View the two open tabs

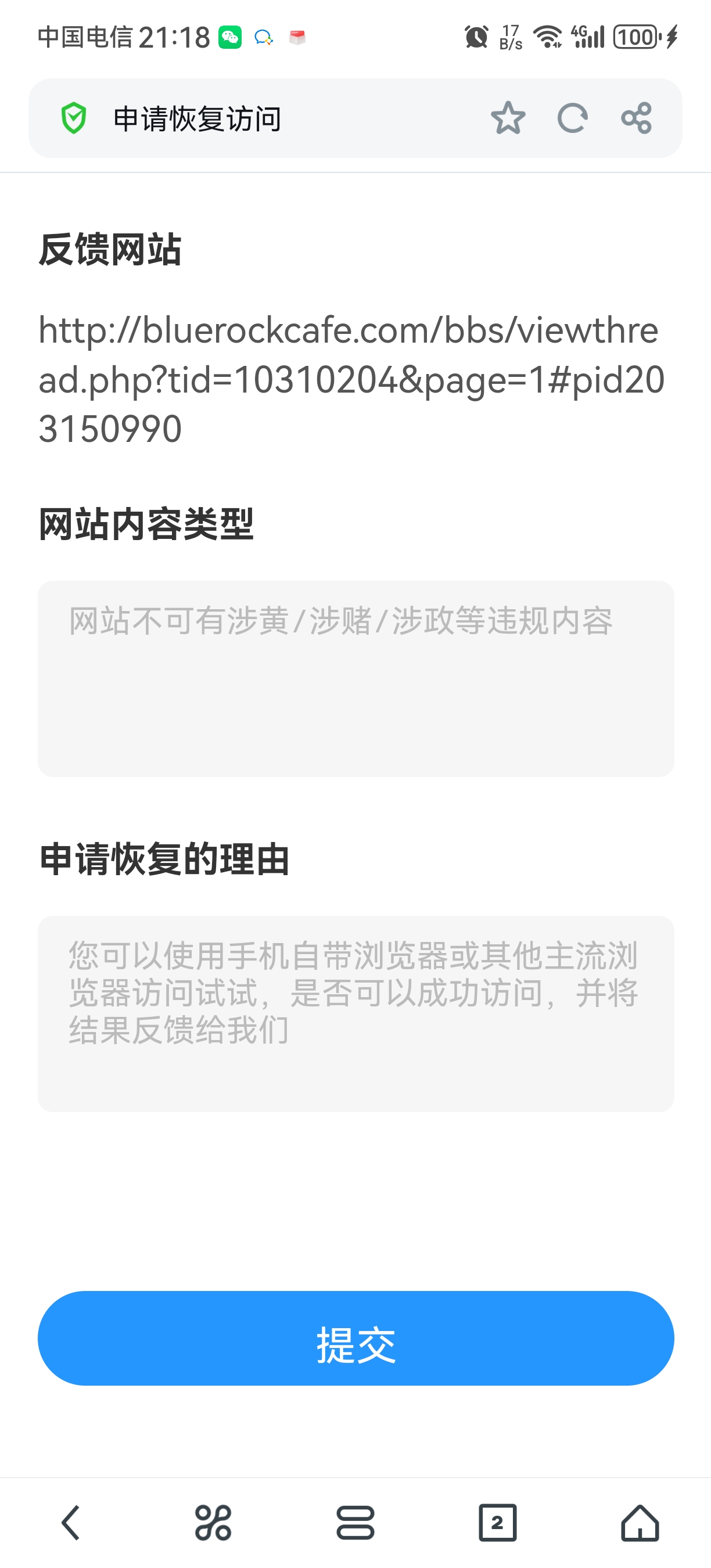(x=497, y=1523)
